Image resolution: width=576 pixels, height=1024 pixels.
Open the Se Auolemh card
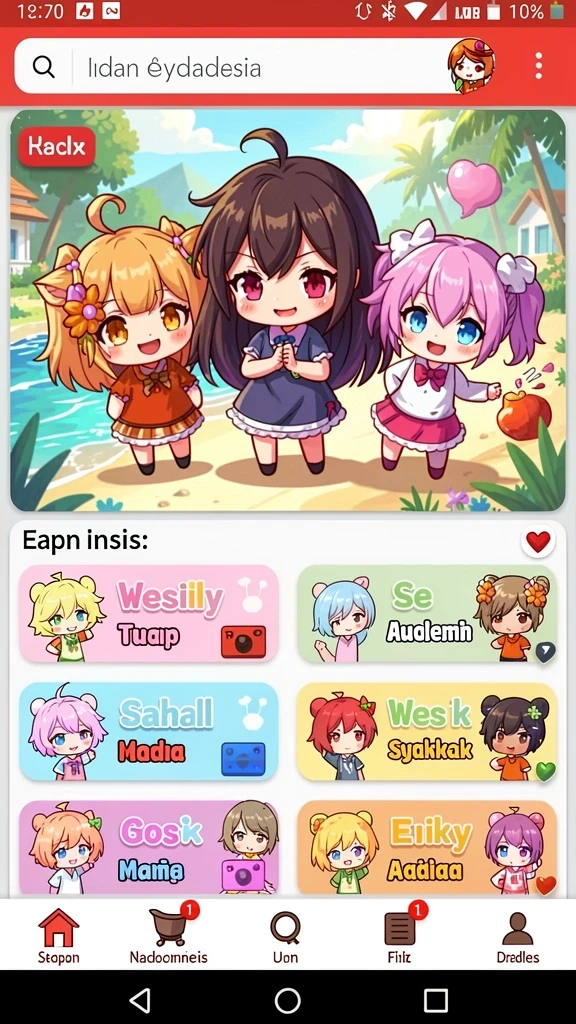(427, 614)
